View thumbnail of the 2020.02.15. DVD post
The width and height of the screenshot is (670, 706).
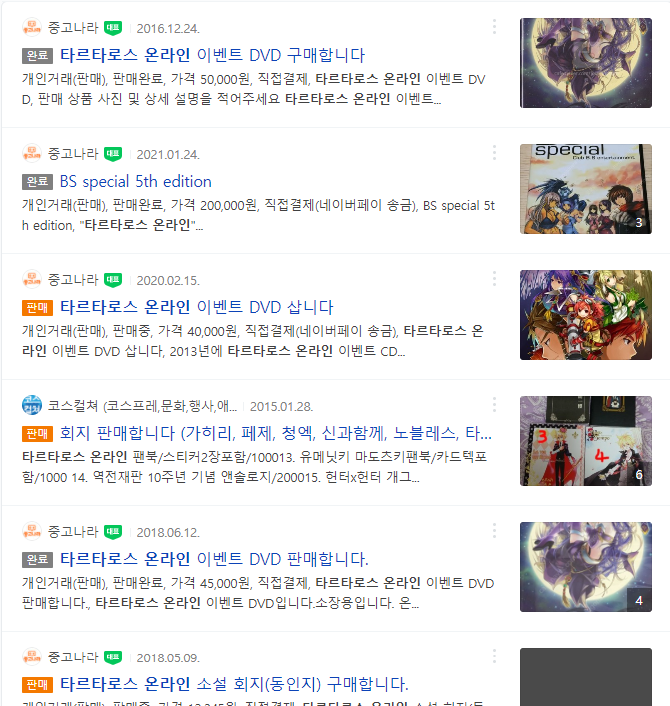tap(586, 315)
